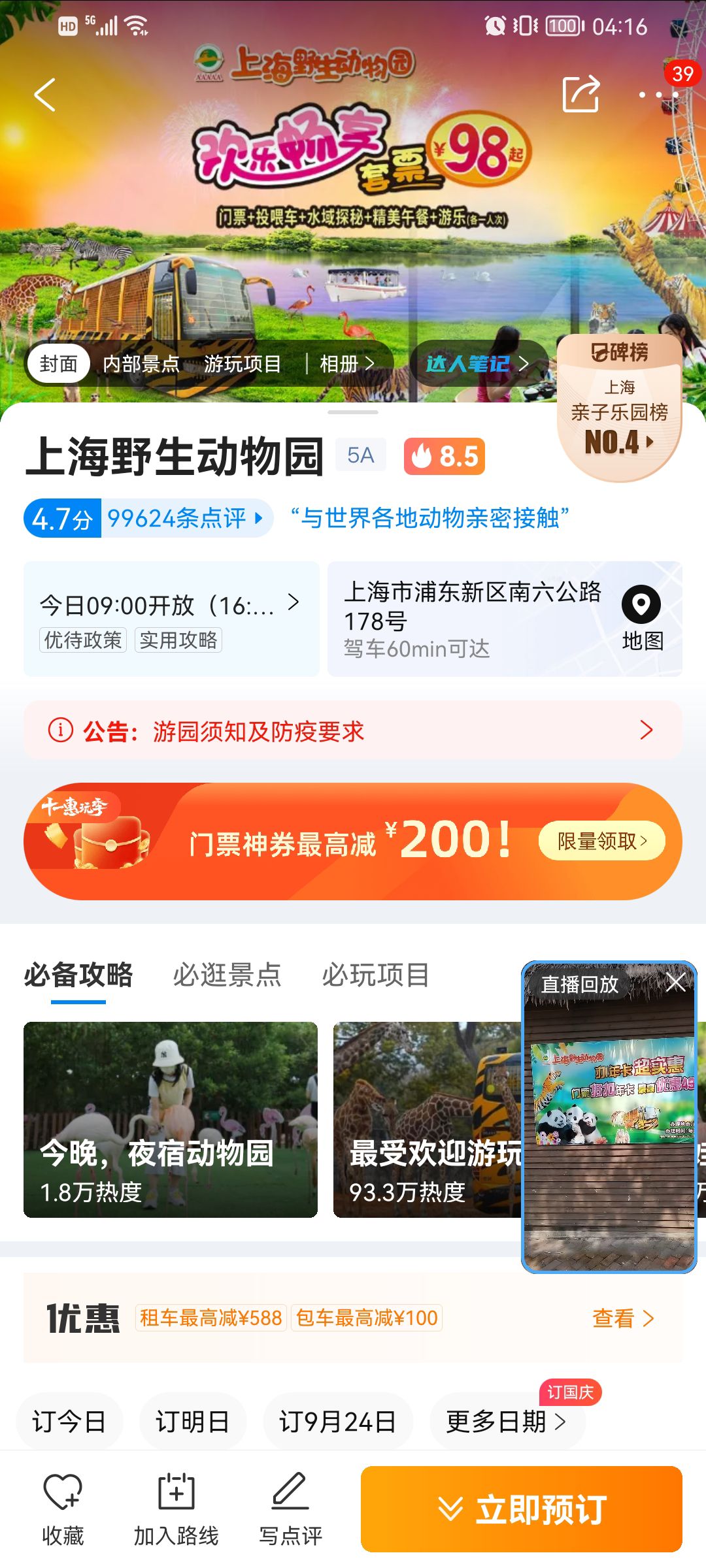Open the 相册 photo album

pyautogui.click(x=346, y=363)
